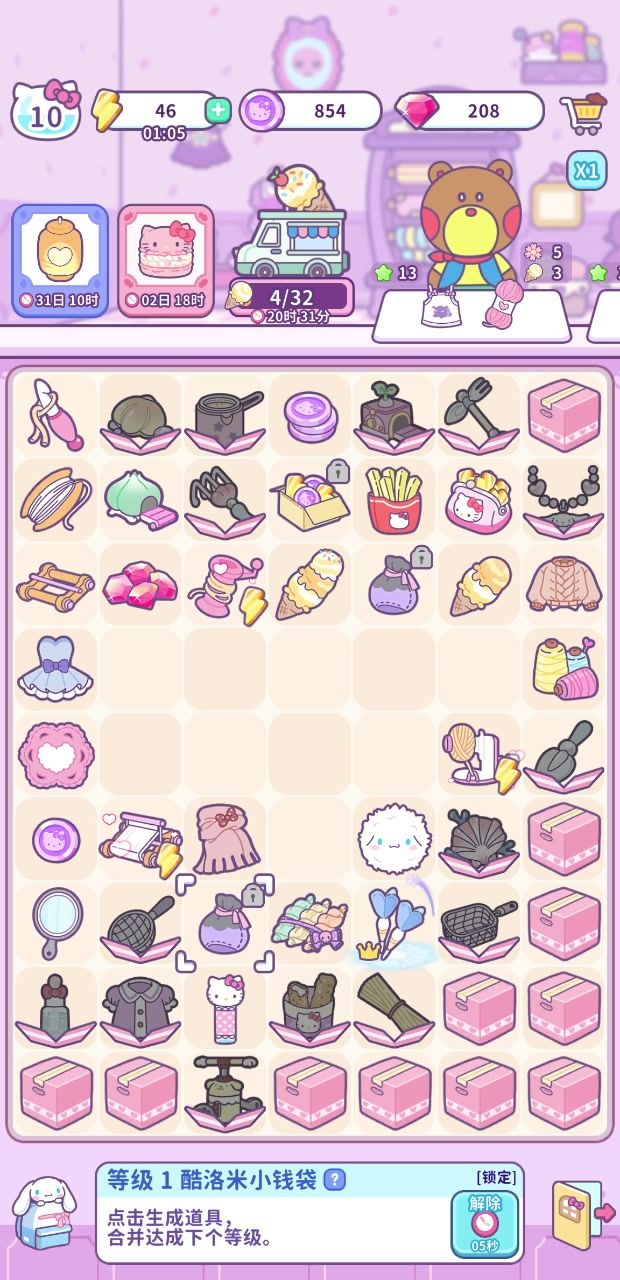This screenshot has width=620, height=1280.
Task: Open the player level 10 profile badge
Action: (x=46, y=112)
